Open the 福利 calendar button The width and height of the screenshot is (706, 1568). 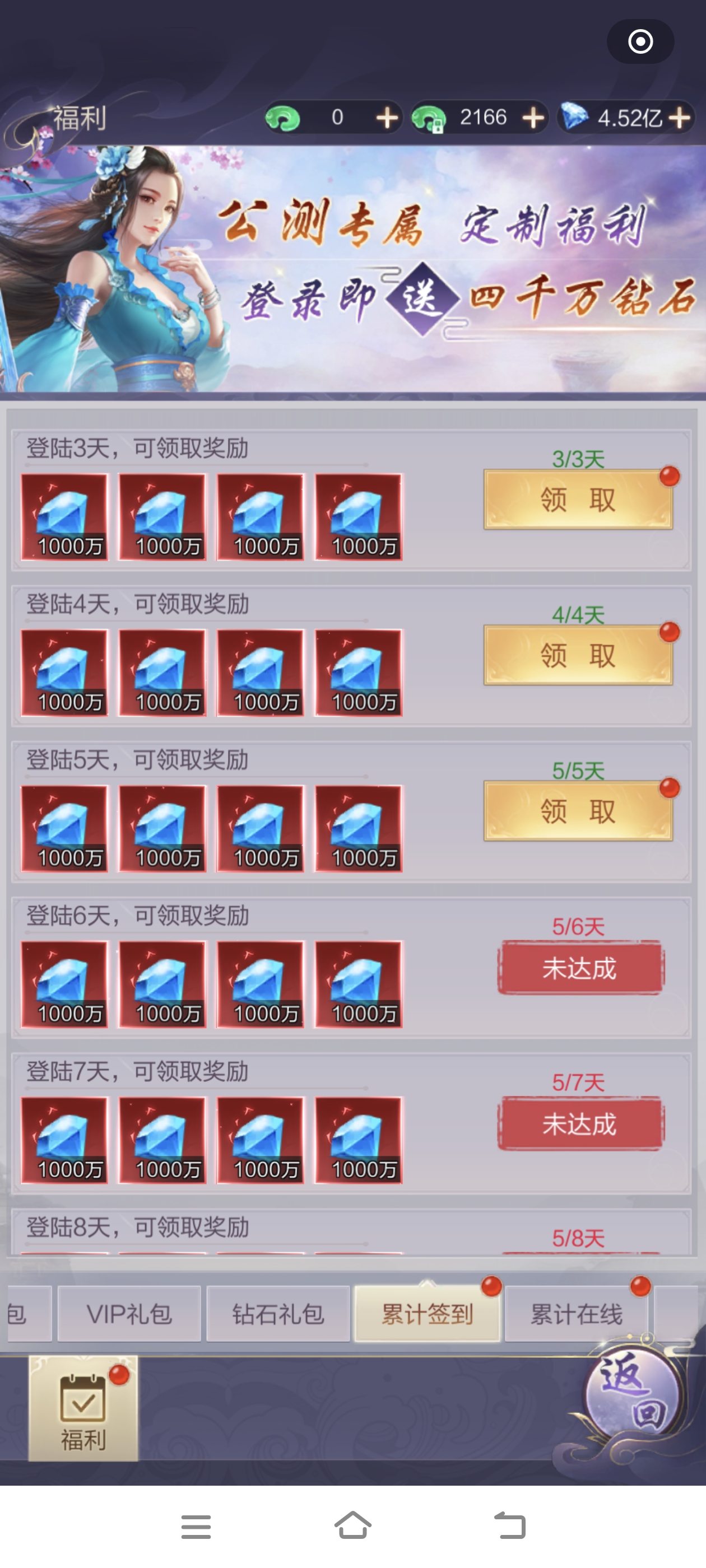point(83,1408)
